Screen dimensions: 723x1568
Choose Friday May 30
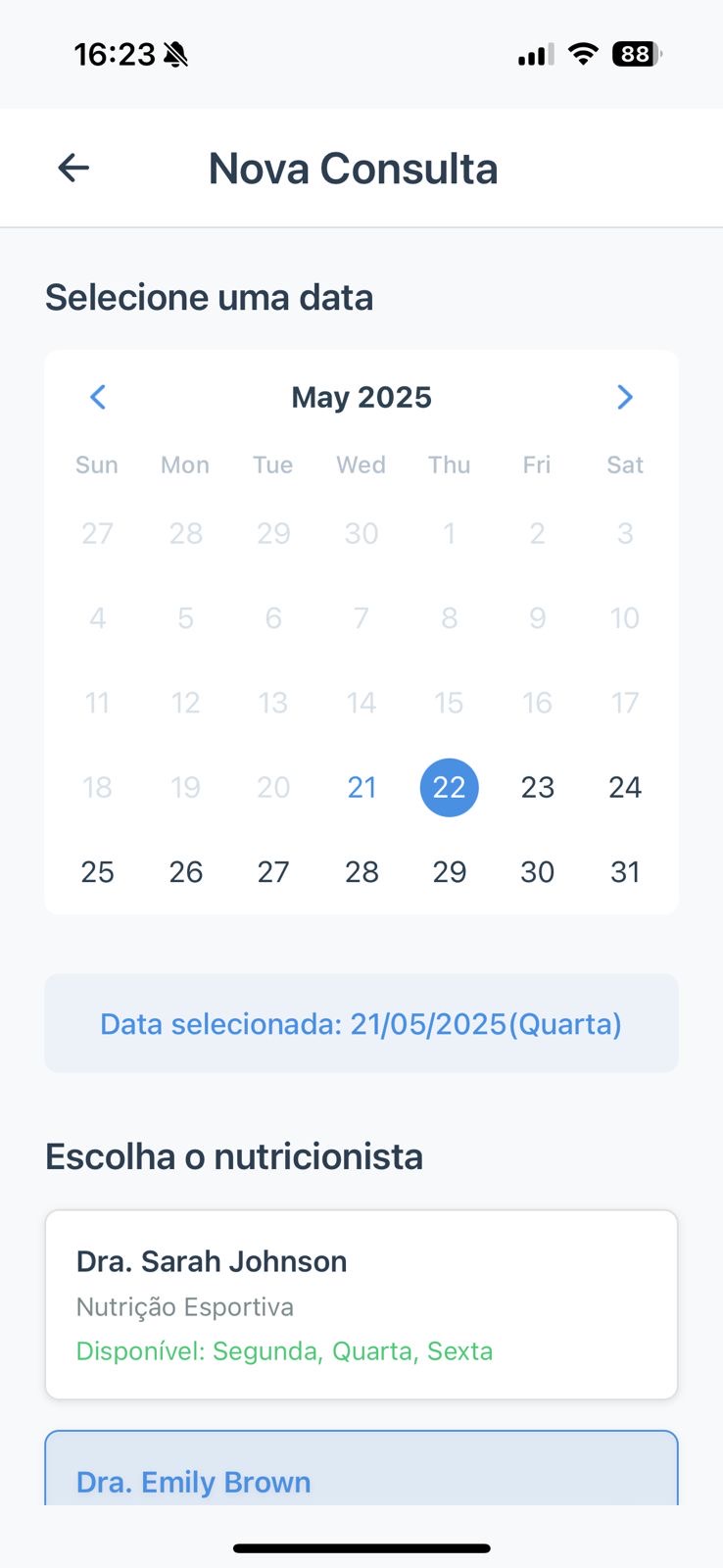pos(537,871)
